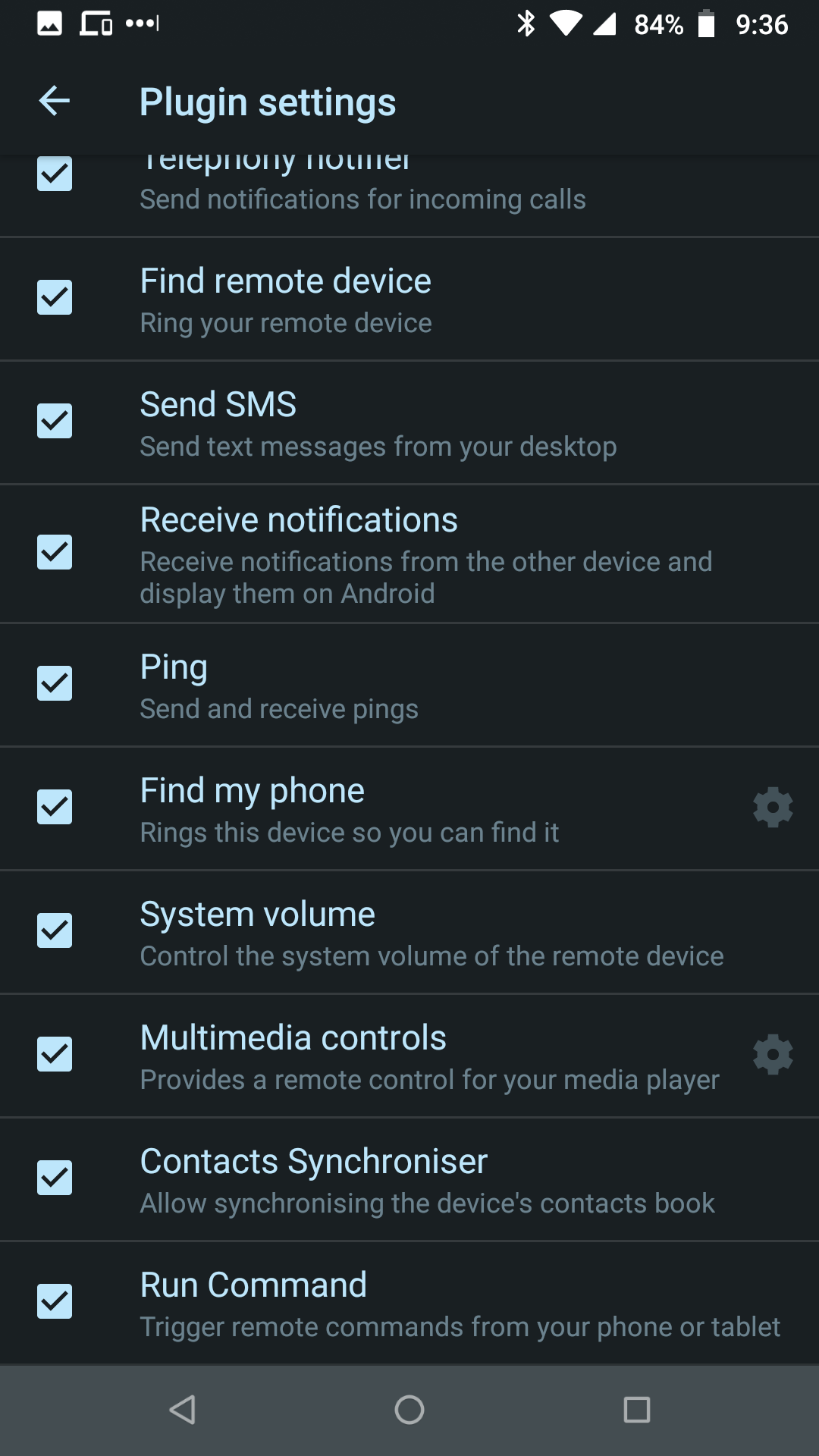Uncheck the Telephony notifier checkbox
Image resolution: width=819 pixels, height=1456 pixels.
[55, 174]
